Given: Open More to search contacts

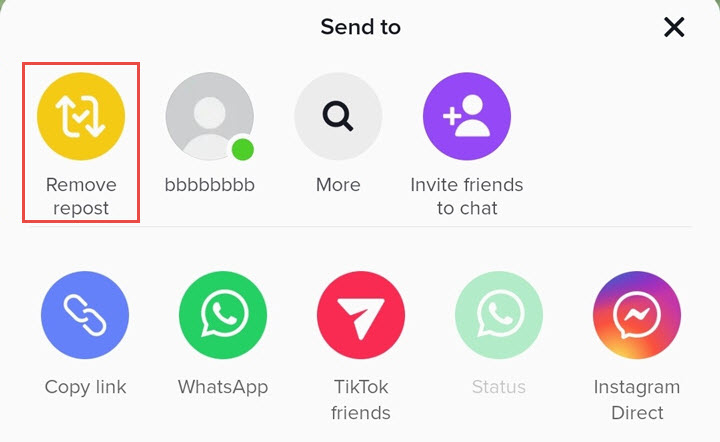Looking at the screenshot, I should coord(338,117).
